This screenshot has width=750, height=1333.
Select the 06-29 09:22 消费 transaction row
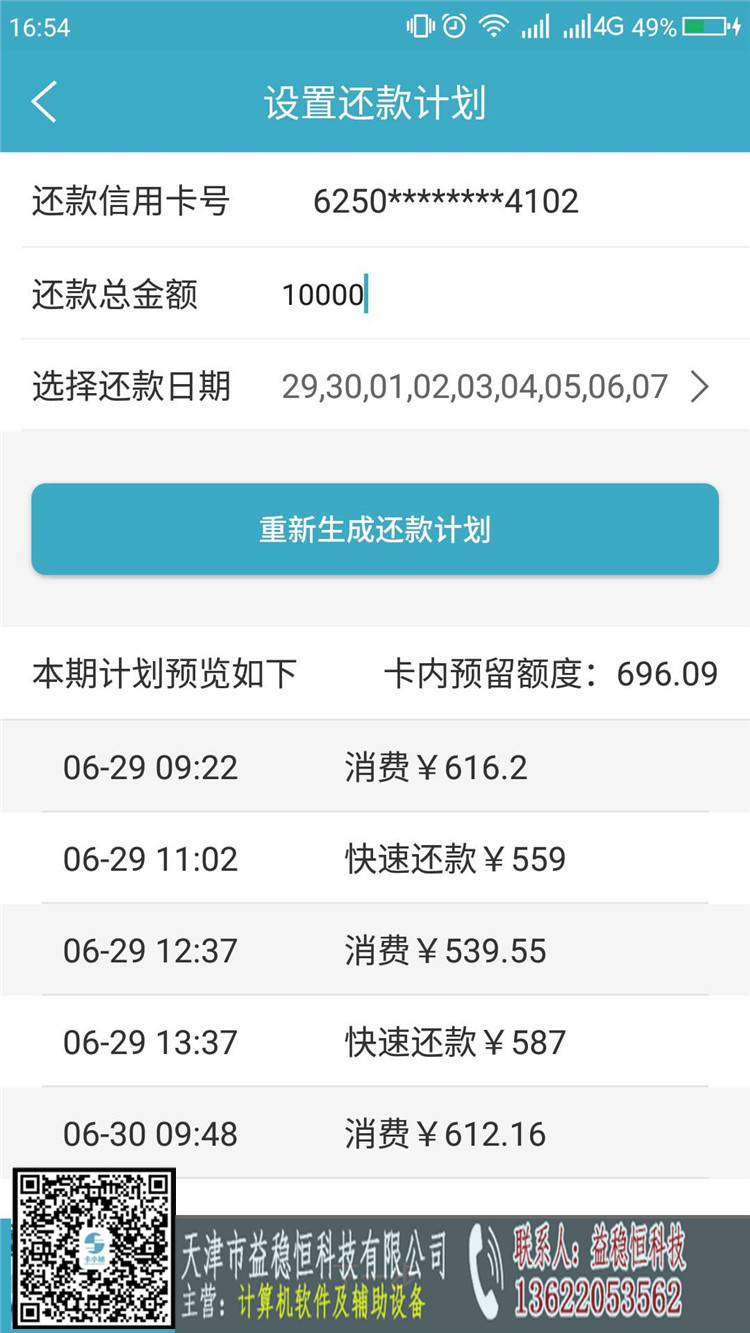click(x=375, y=766)
